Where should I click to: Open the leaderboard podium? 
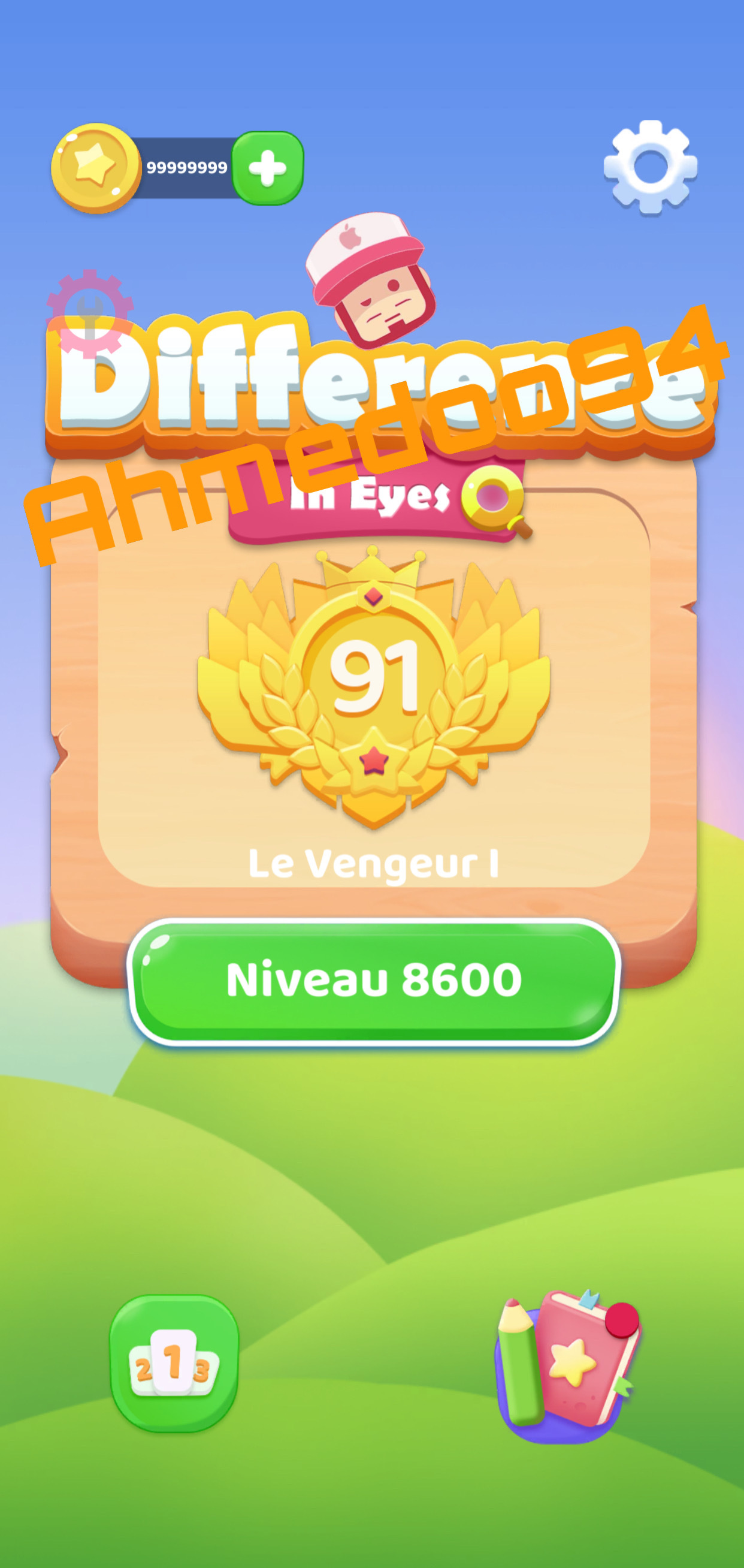coord(174,1364)
